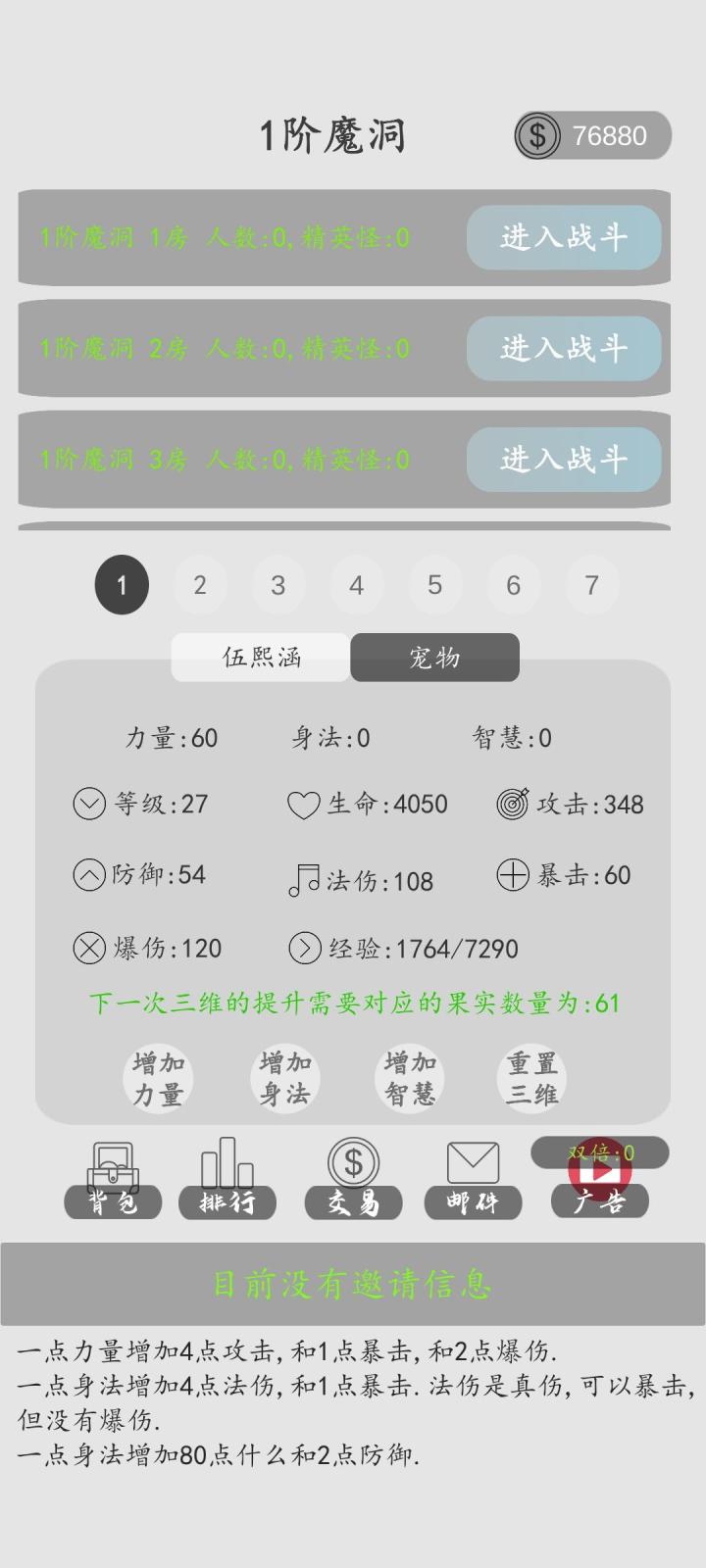Enter battle in 1阶魔洞 1房
Image resolution: width=706 pixels, height=1568 pixels.
[563, 237]
